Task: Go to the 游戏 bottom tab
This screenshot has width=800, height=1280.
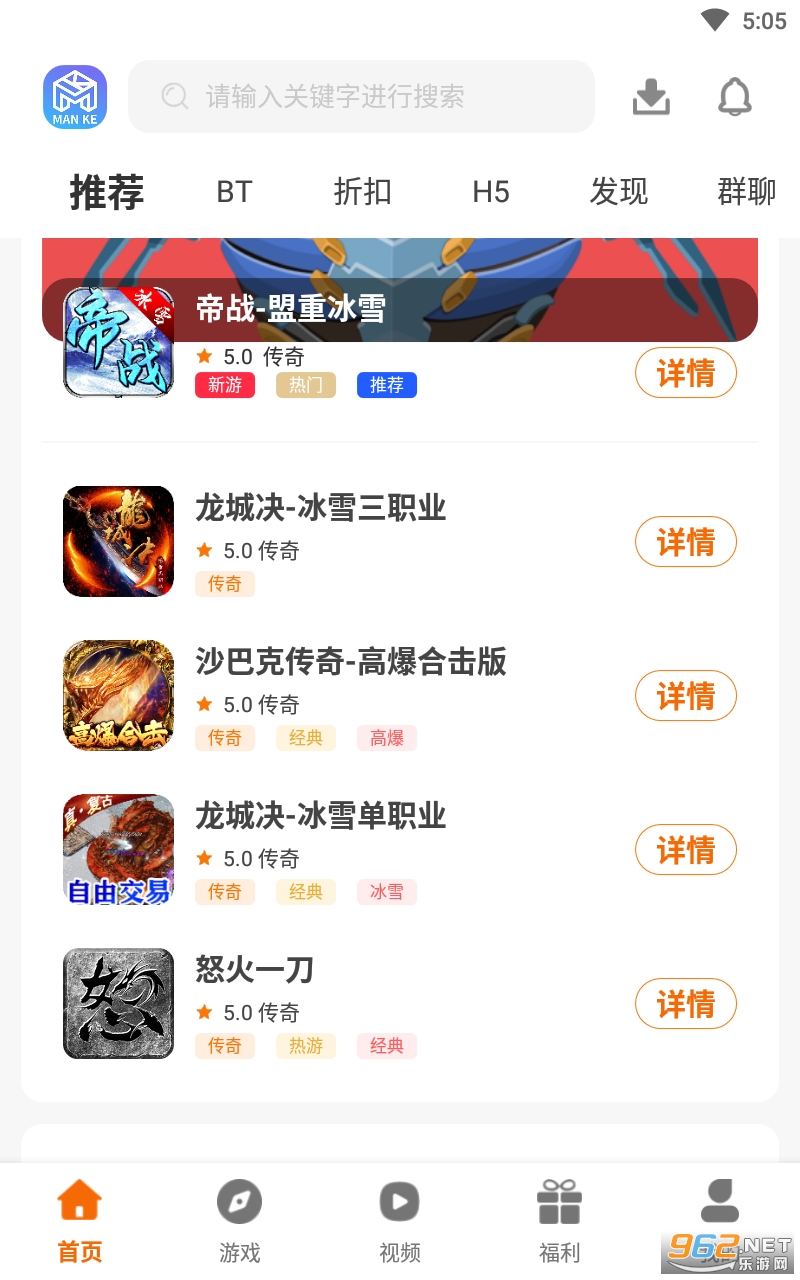Action: pyautogui.click(x=239, y=1220)
